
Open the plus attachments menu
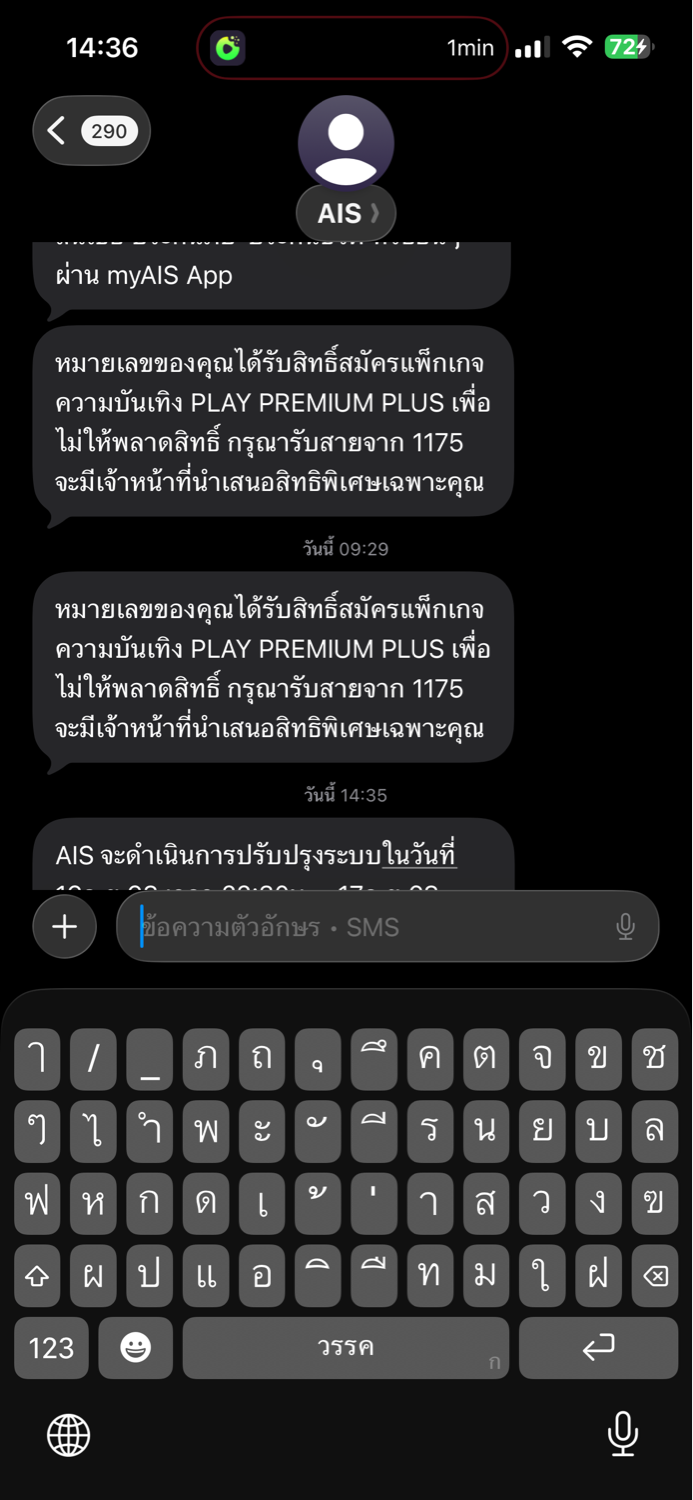64,927
